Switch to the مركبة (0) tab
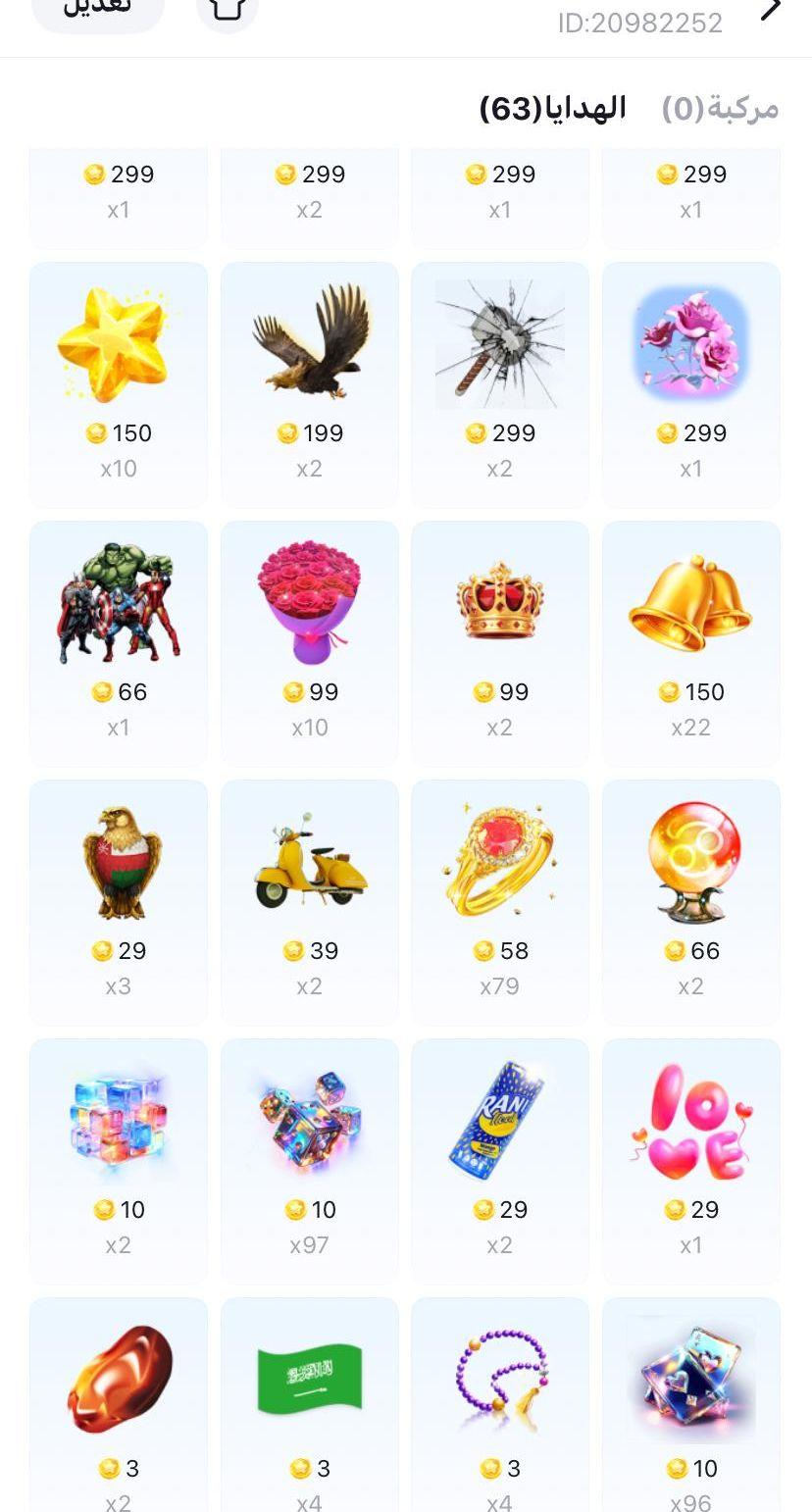812x1512 pixels. [x=721, y=109]
